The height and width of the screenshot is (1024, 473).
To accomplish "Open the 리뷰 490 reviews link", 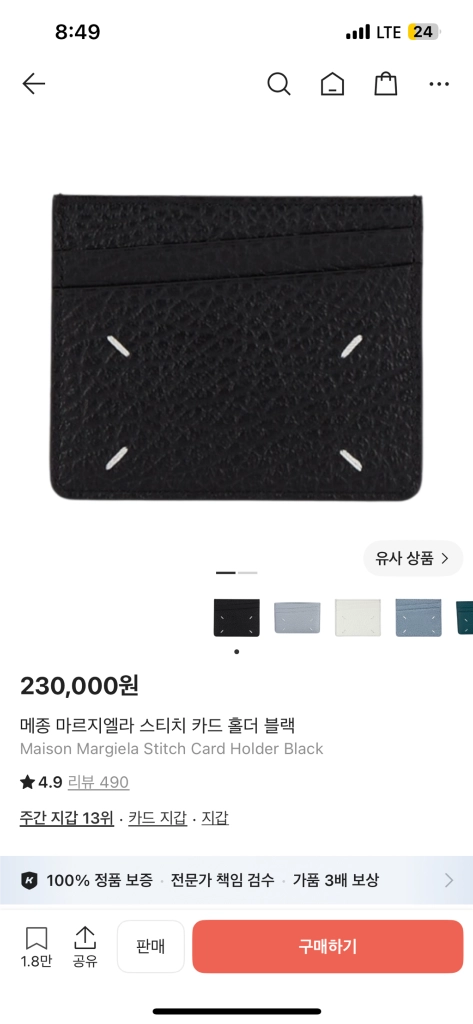I will point(98,782).
